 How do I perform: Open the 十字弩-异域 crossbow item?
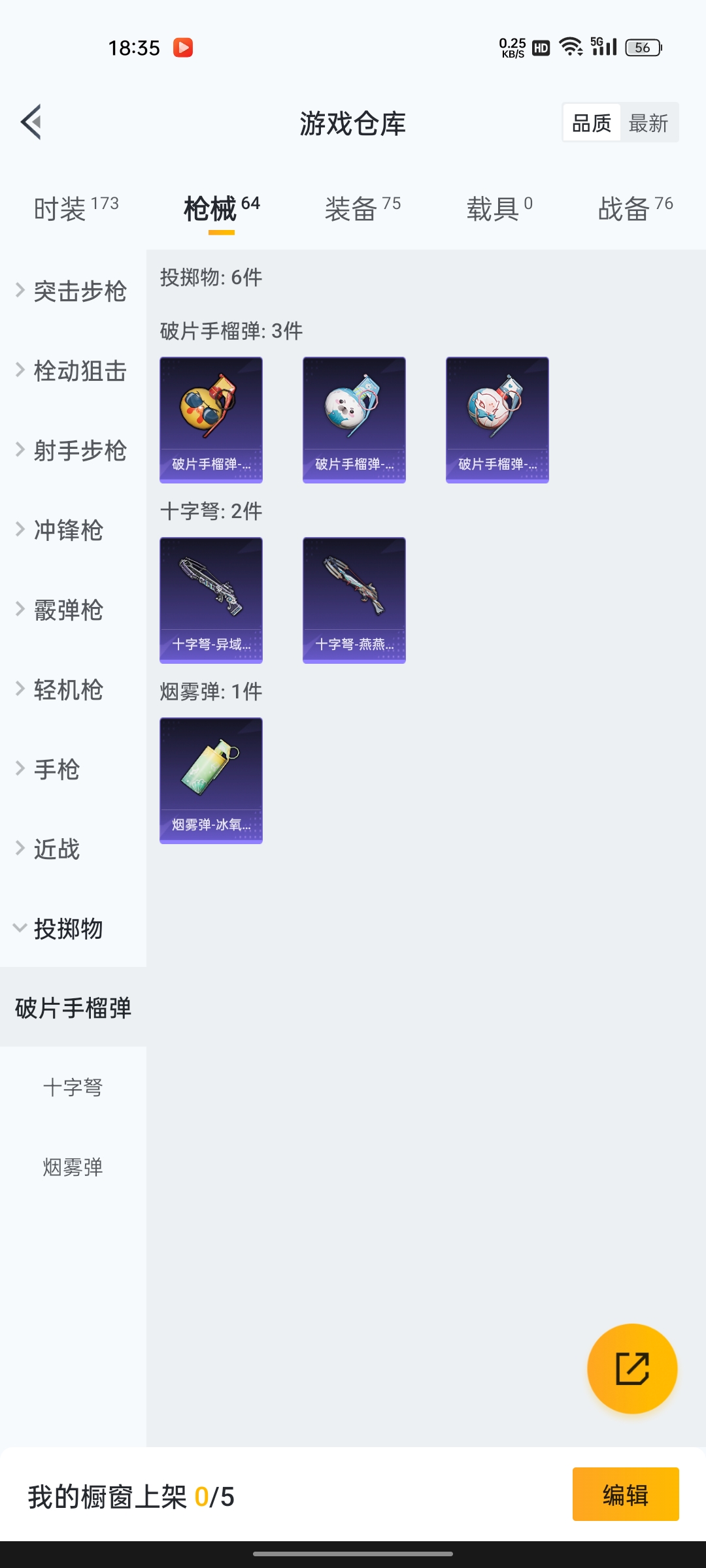point(210,599)
